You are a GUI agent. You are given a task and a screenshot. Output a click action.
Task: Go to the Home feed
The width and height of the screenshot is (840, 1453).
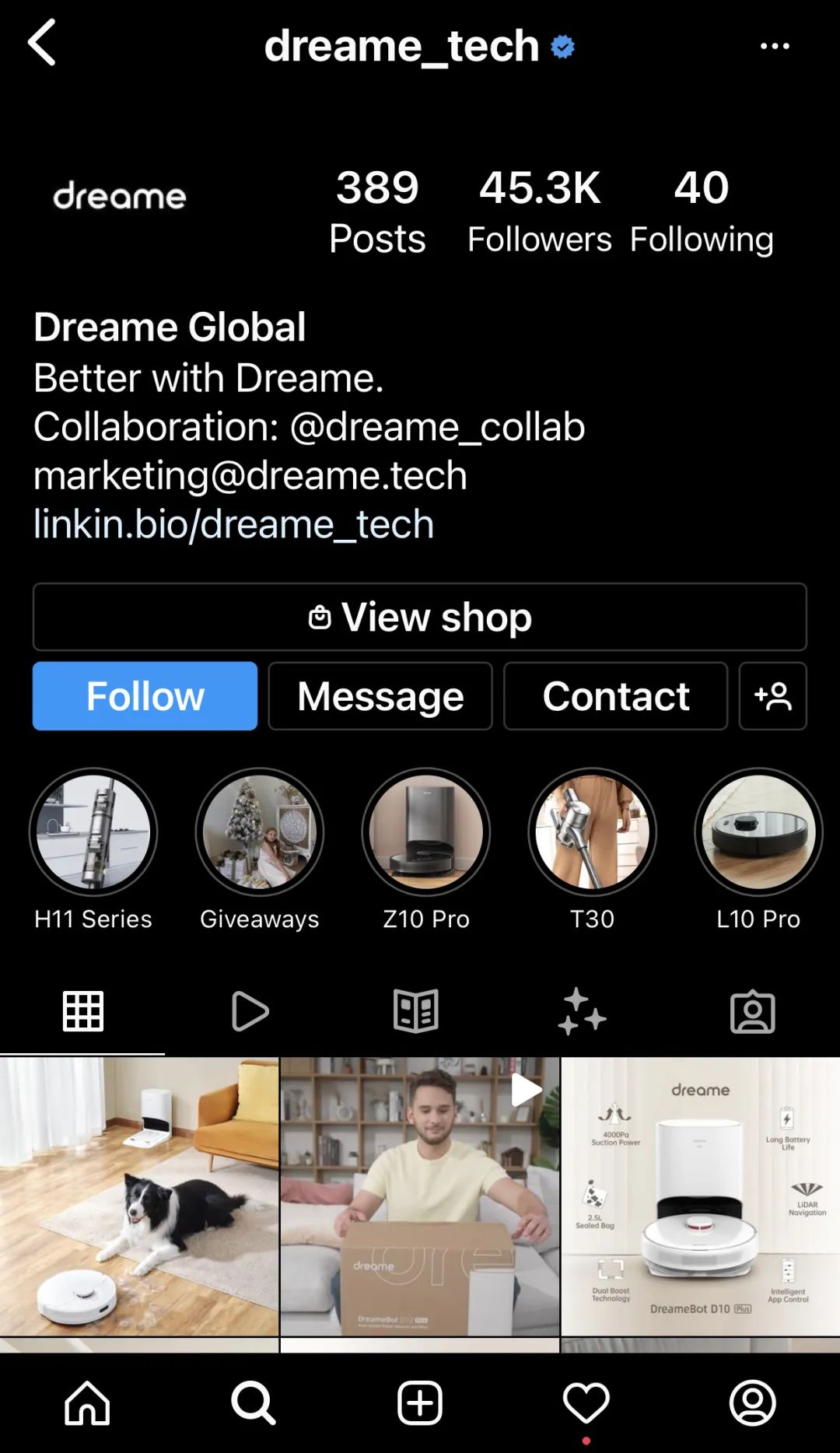[87, 1403]
